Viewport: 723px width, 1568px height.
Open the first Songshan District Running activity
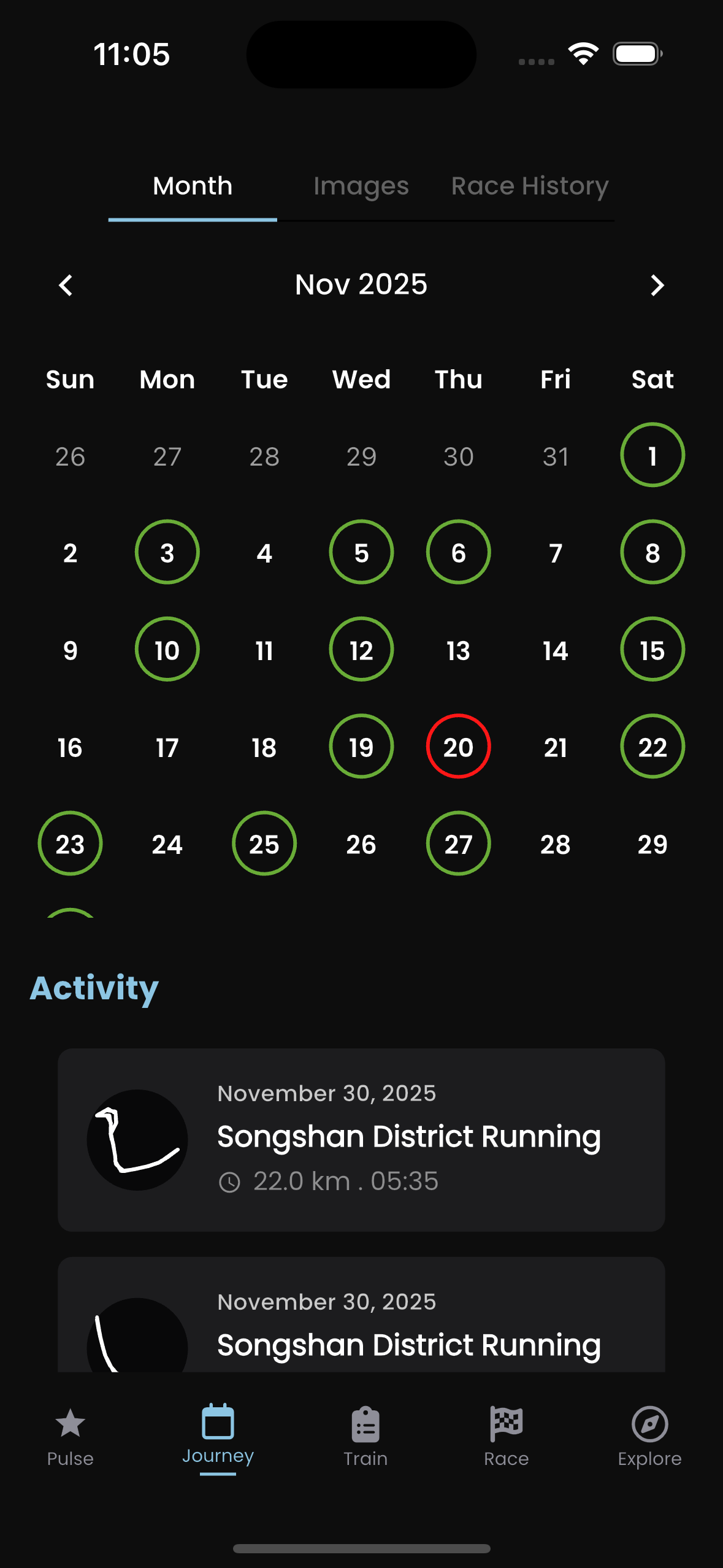(x=361, y=1139)
